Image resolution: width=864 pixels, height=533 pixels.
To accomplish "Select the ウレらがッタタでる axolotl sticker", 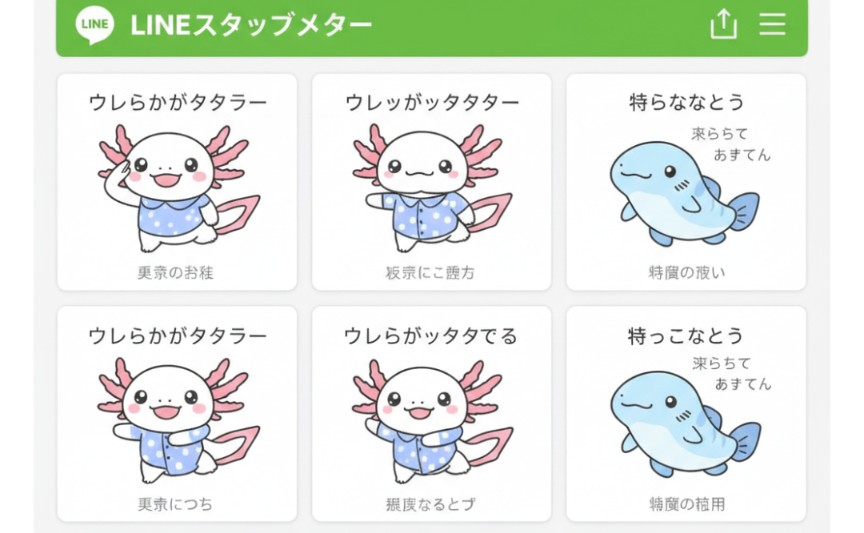I will (x=431, y=414).
